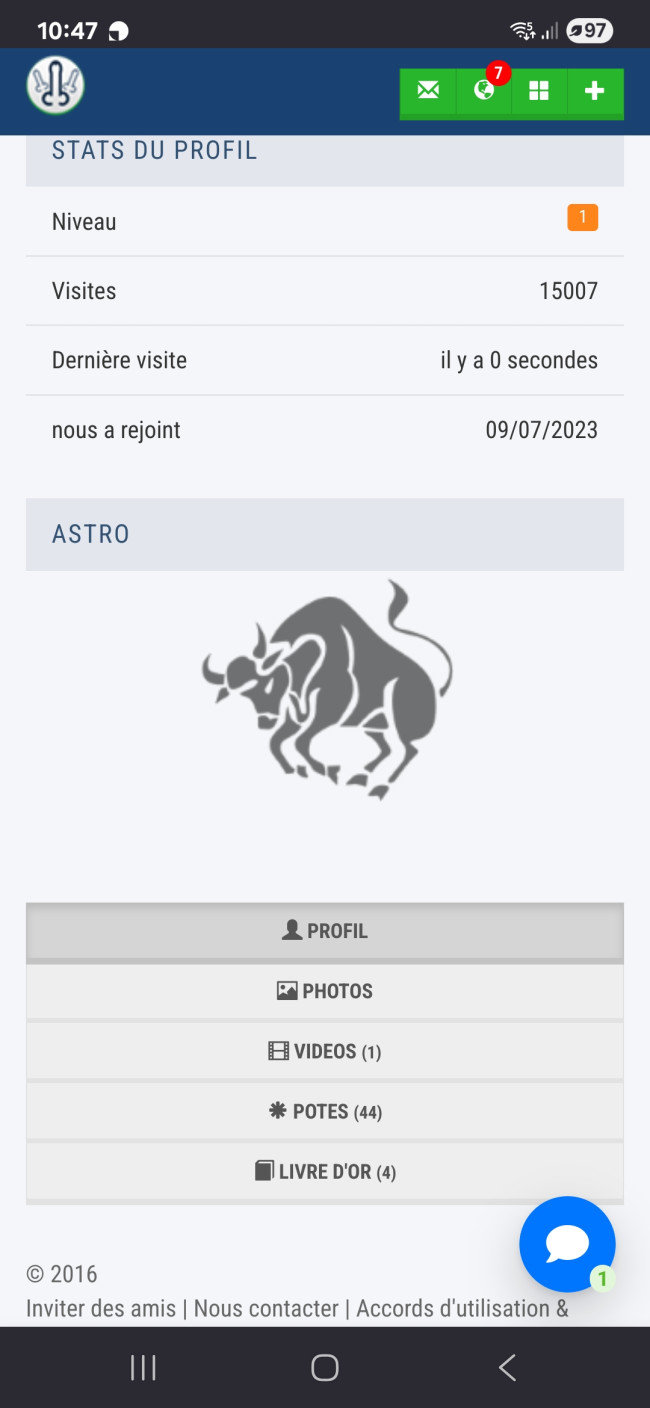The width and height of the screenshot is (650, 1408).
Task: Follow the Inviter des amis link
Action: (x=101, y=1308)
